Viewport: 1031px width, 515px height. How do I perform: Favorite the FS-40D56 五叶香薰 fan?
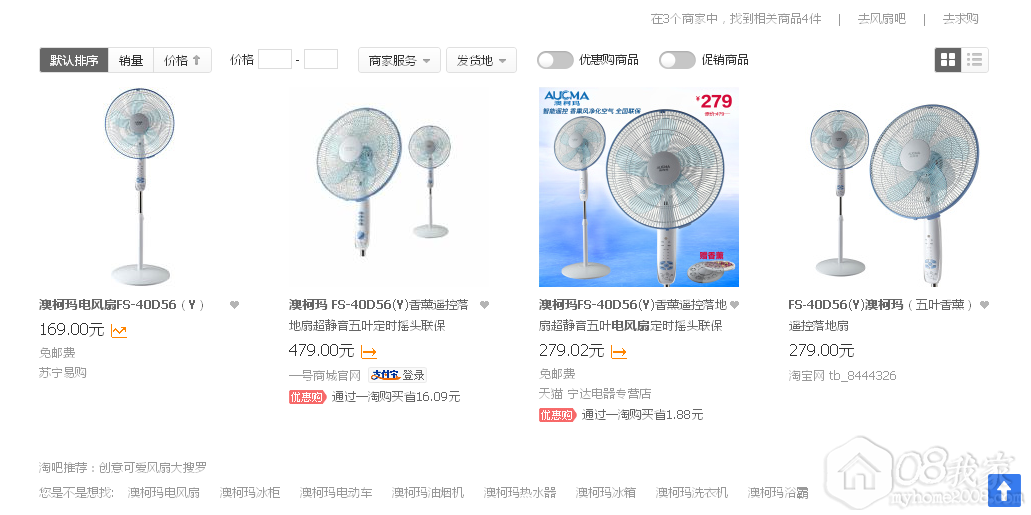(984, 305)
